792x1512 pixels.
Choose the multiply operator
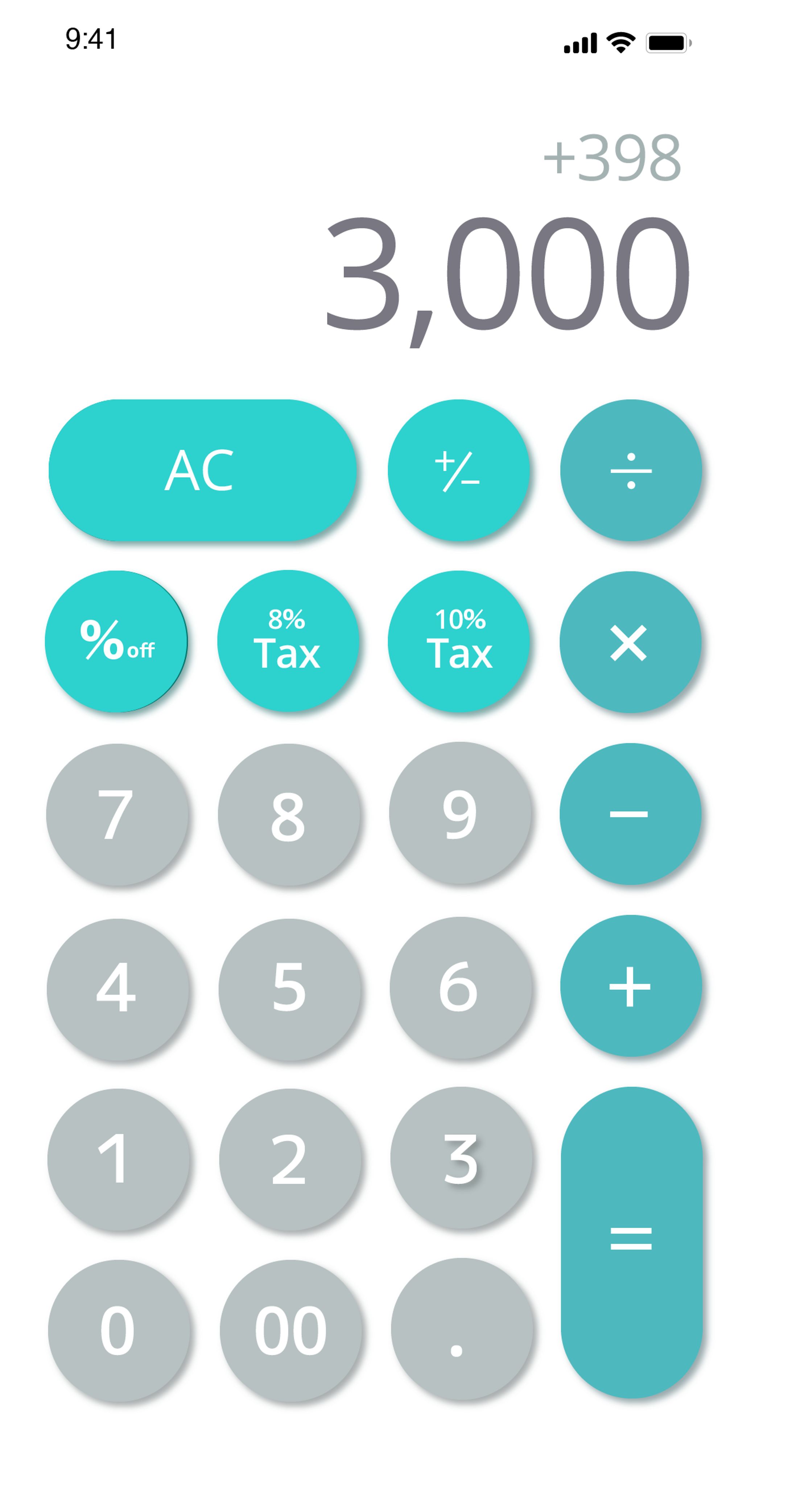[630, 642]
